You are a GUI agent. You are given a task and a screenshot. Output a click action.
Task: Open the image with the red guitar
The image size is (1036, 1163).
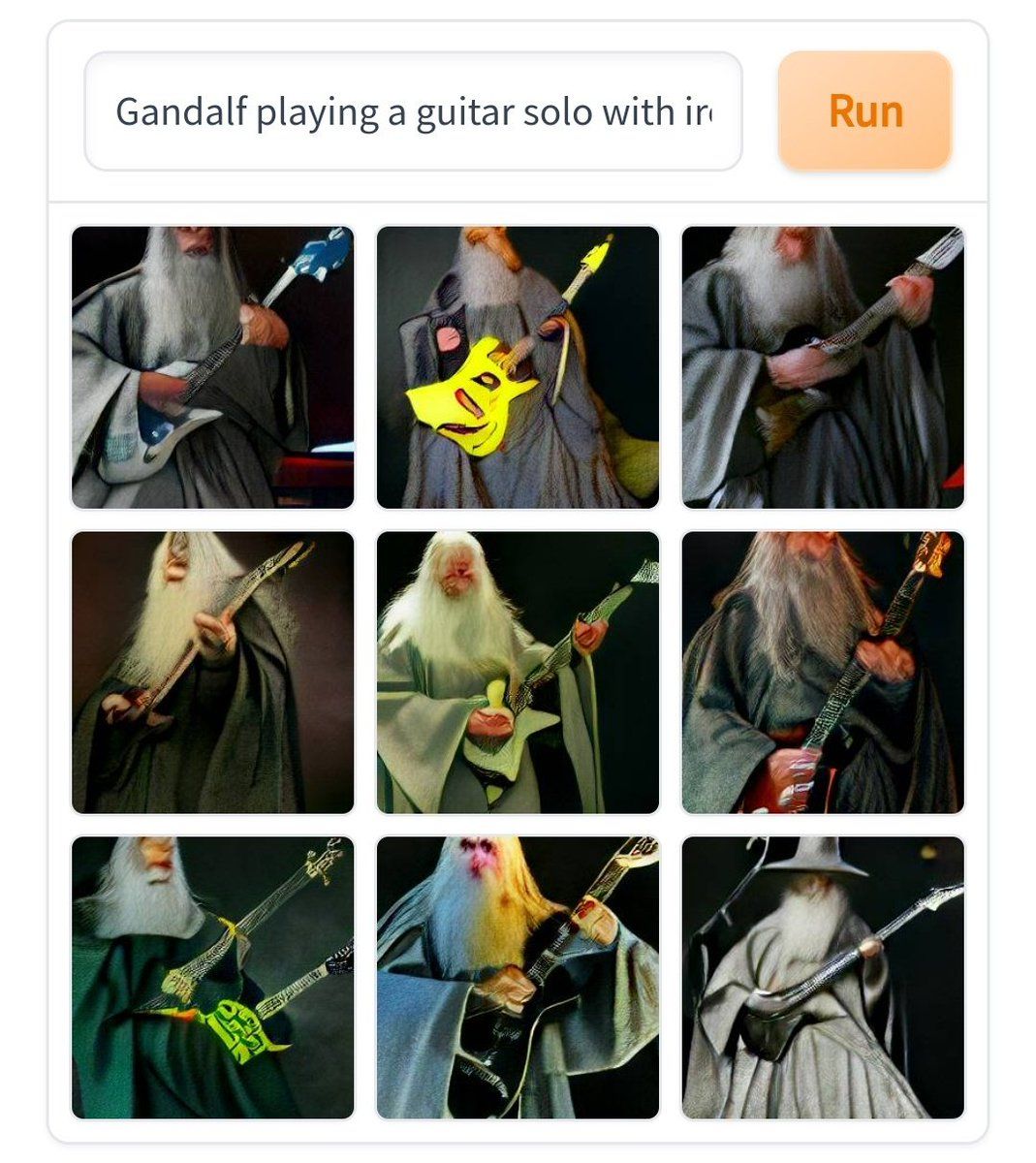[x=823, y=673]
